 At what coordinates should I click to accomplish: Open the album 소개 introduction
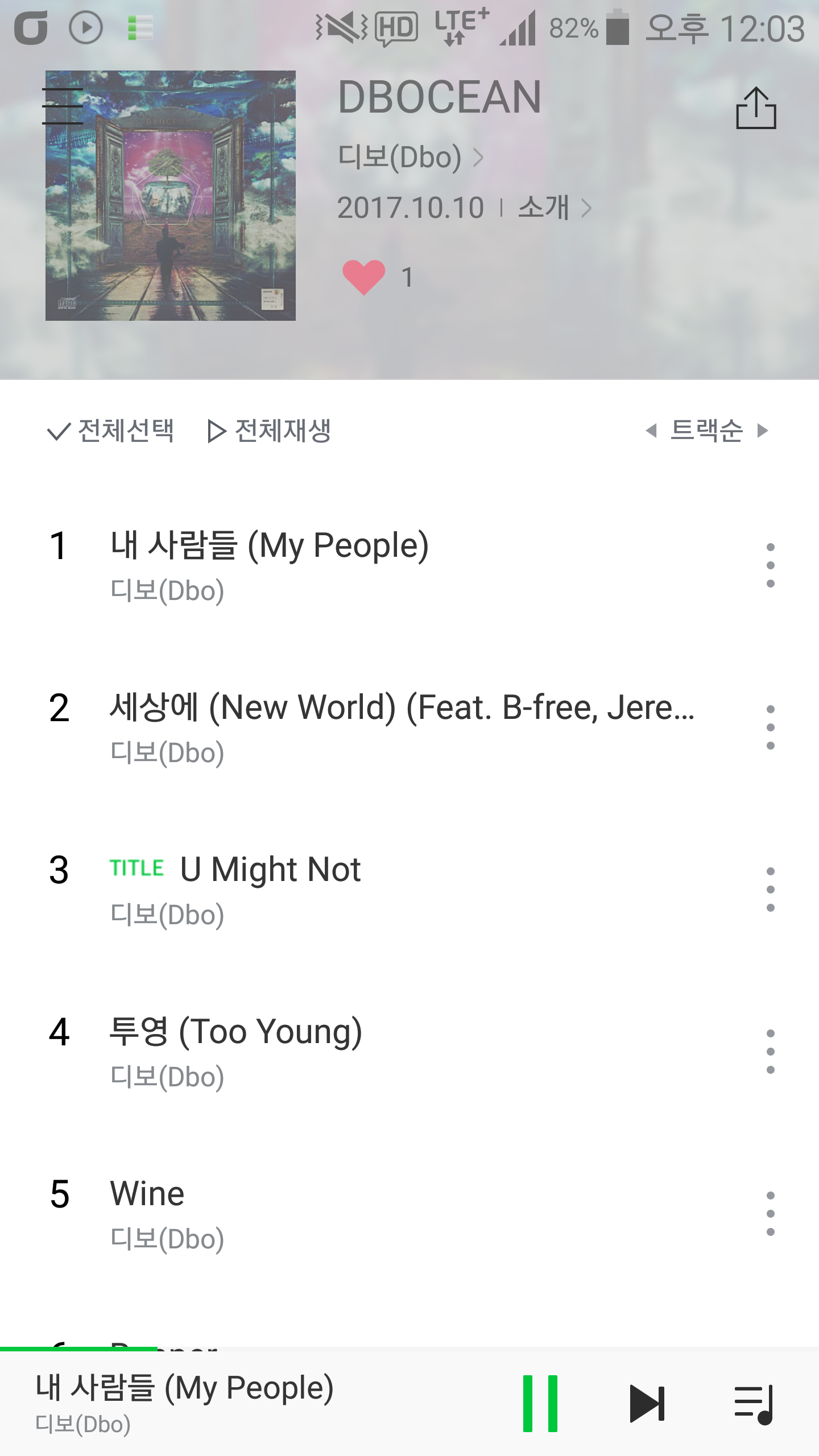pyautogui.click(x=553, y=208)
